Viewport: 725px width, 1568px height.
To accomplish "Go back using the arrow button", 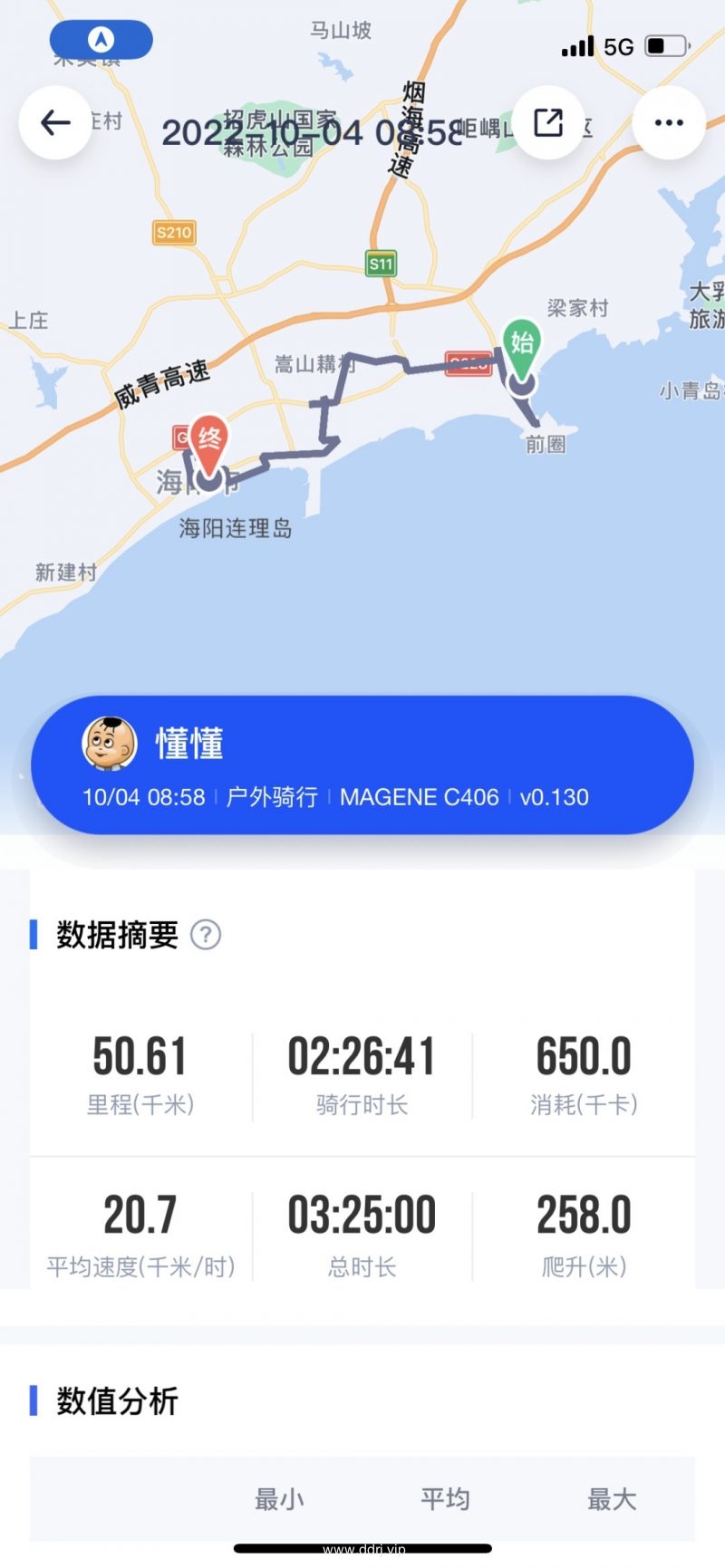I will click(x=55, y=122).
